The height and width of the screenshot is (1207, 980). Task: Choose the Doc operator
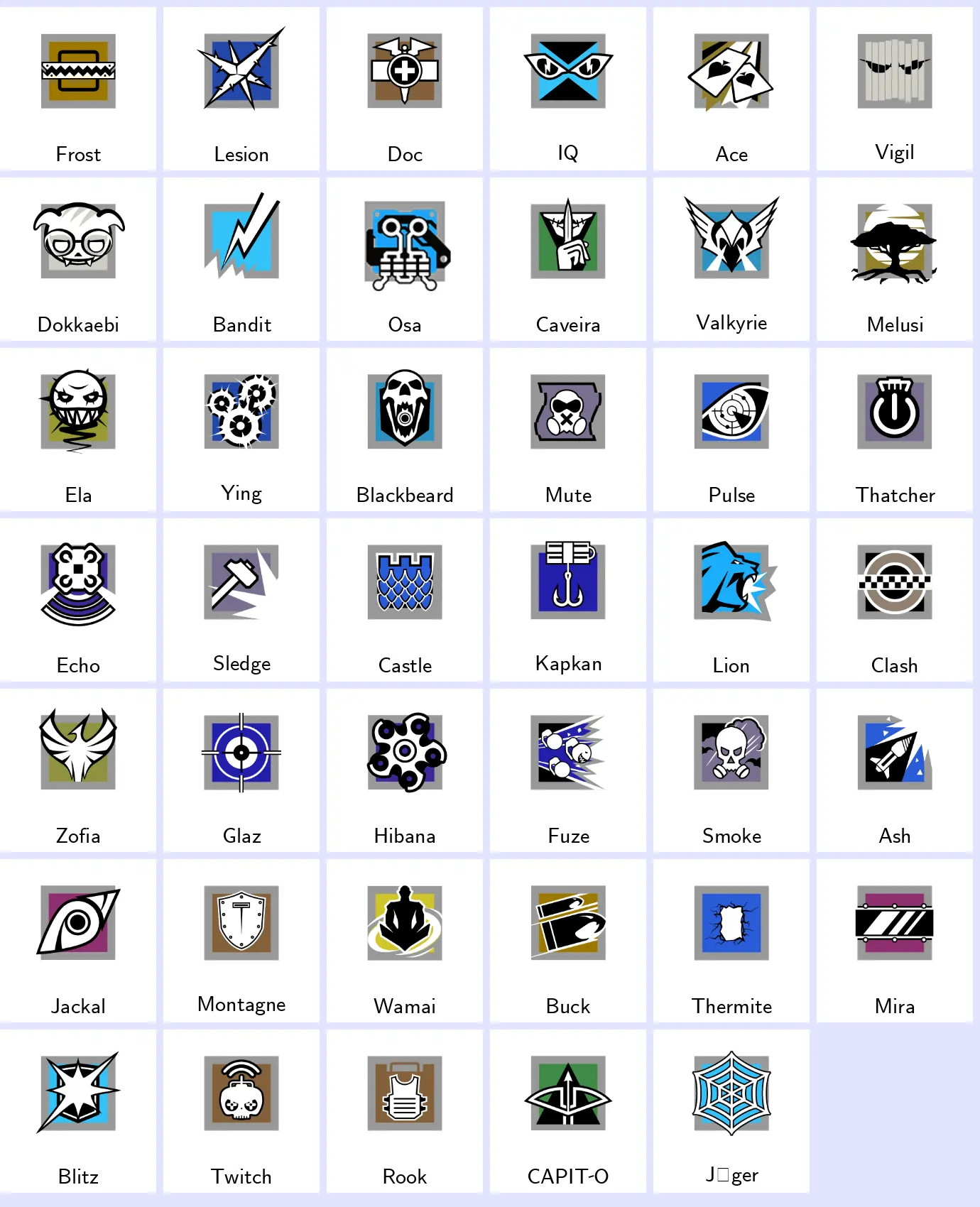(x=405, y=89)
